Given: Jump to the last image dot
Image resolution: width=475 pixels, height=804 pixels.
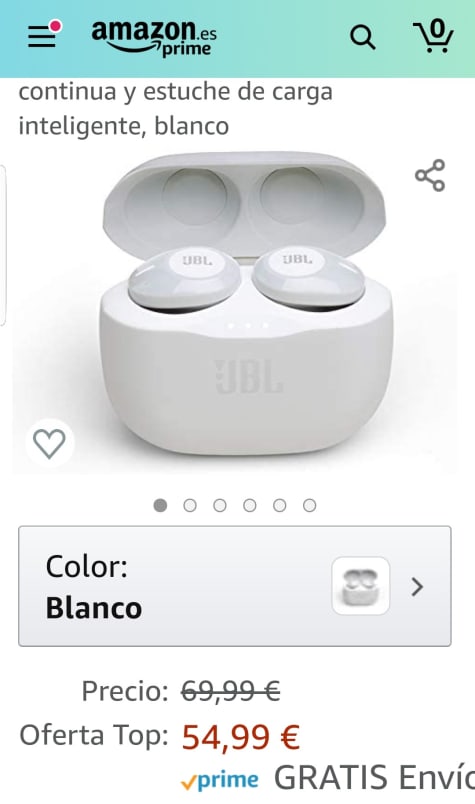Looking at the screenshot, I should click(309, 506).
